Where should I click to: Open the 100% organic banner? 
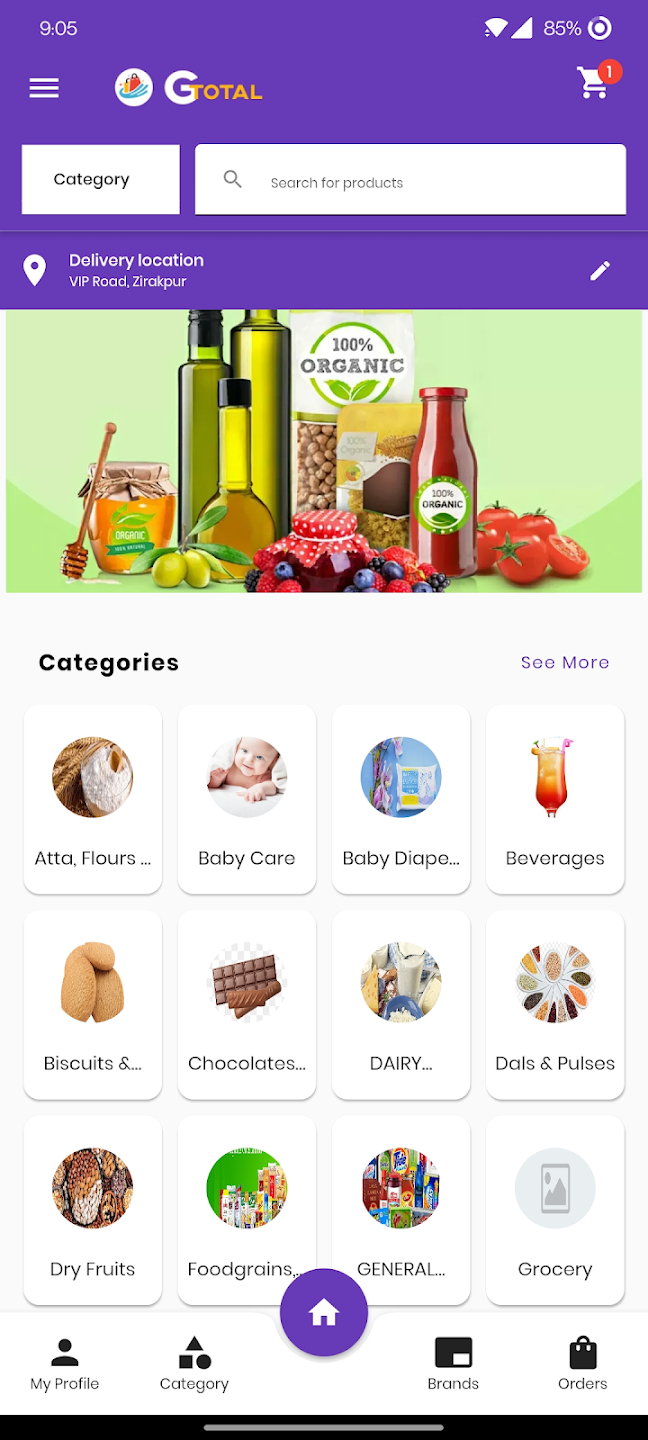pyautogui.click(x=324, y=450)
